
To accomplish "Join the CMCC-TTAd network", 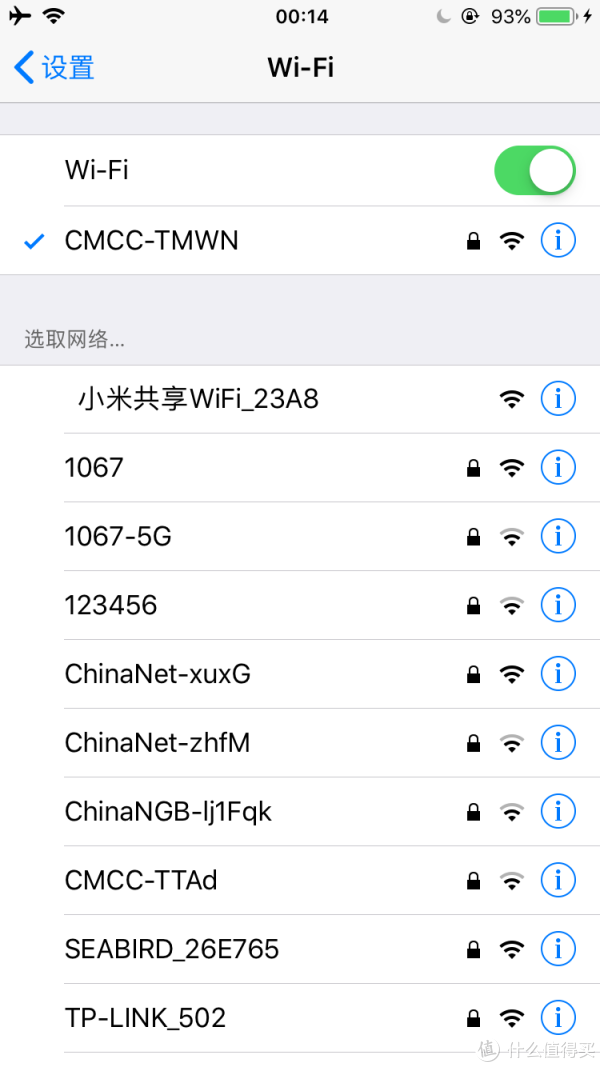I will (141, 881).
